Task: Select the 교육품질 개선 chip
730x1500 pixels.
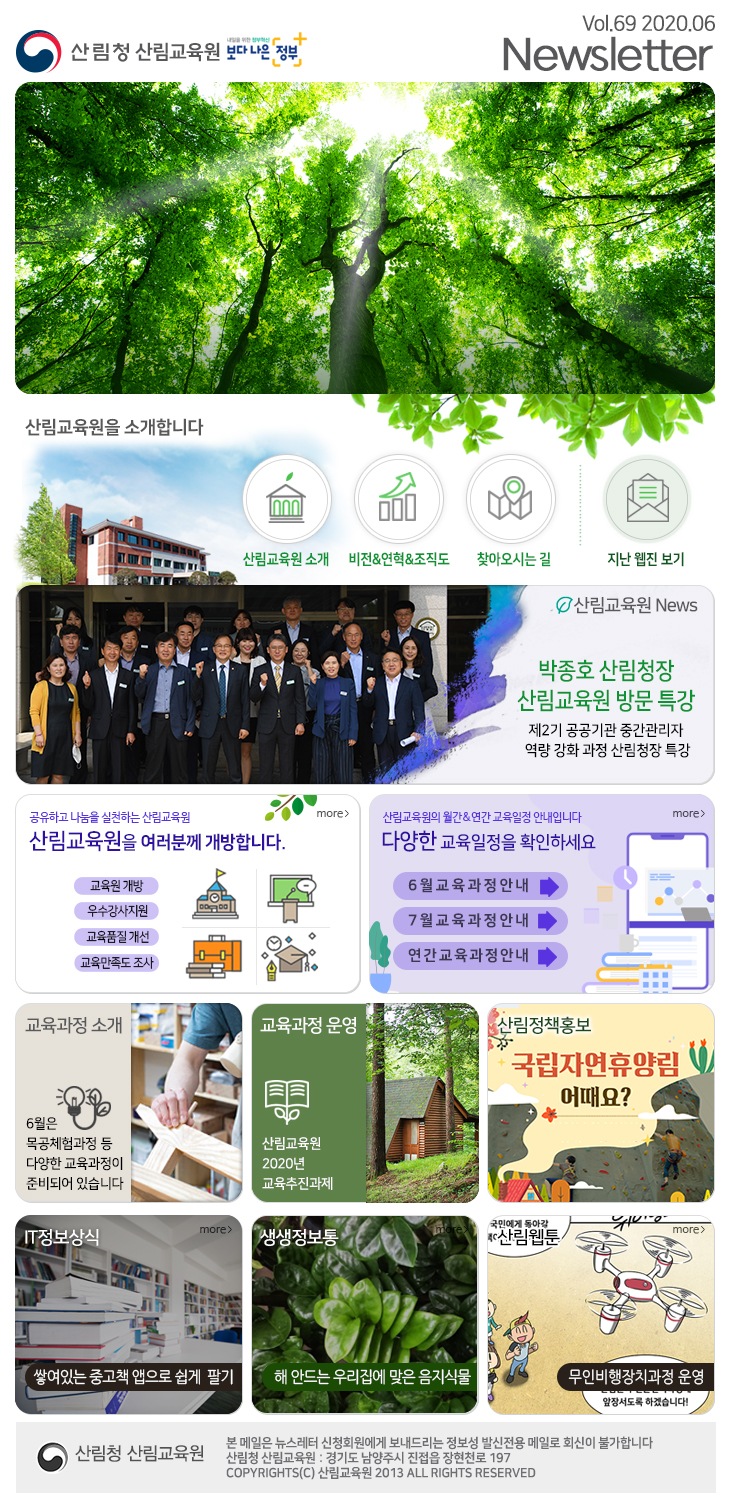Action: (x=116, y=937)
